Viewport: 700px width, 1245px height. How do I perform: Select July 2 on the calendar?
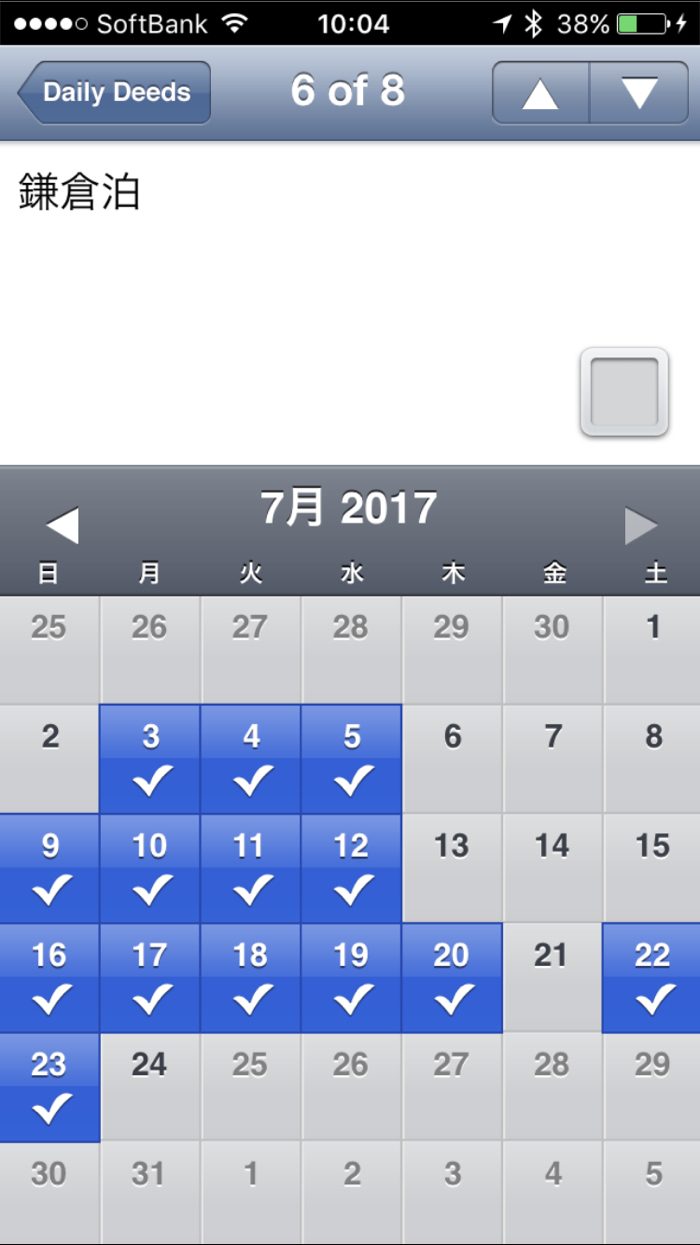[x=49, y=759]
